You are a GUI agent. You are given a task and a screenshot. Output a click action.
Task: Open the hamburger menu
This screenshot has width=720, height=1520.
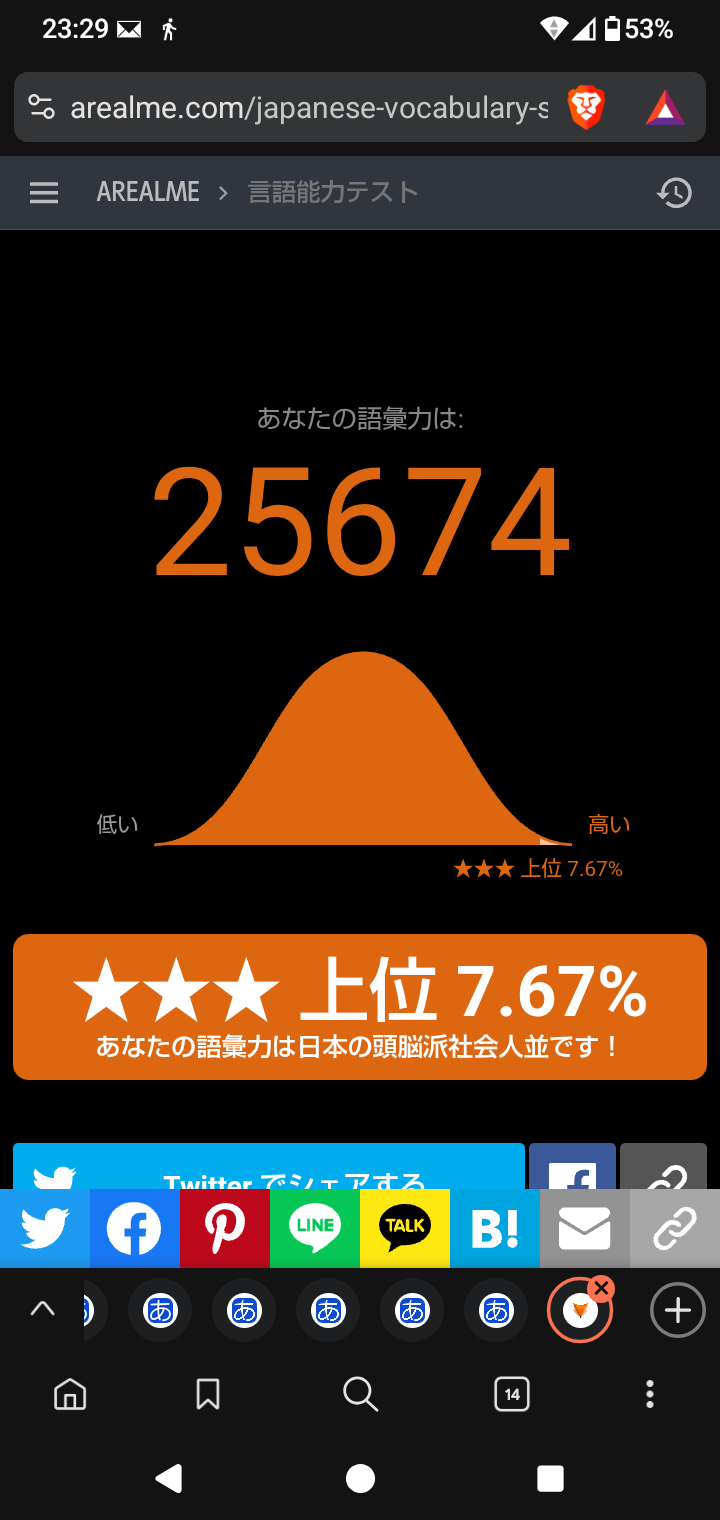[x=44, y=193]
